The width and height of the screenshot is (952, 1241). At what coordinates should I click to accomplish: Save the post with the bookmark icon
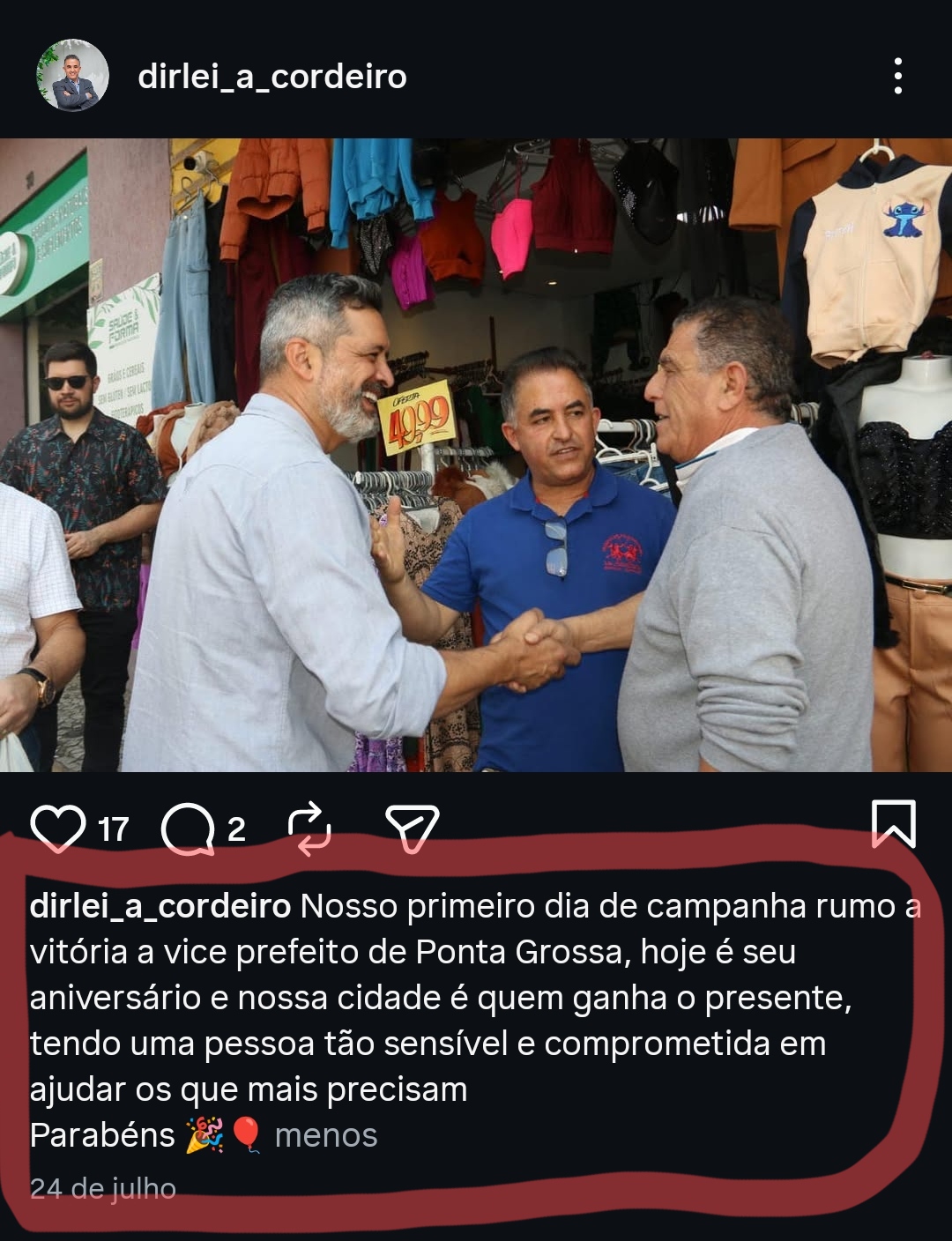pos(893,824)
